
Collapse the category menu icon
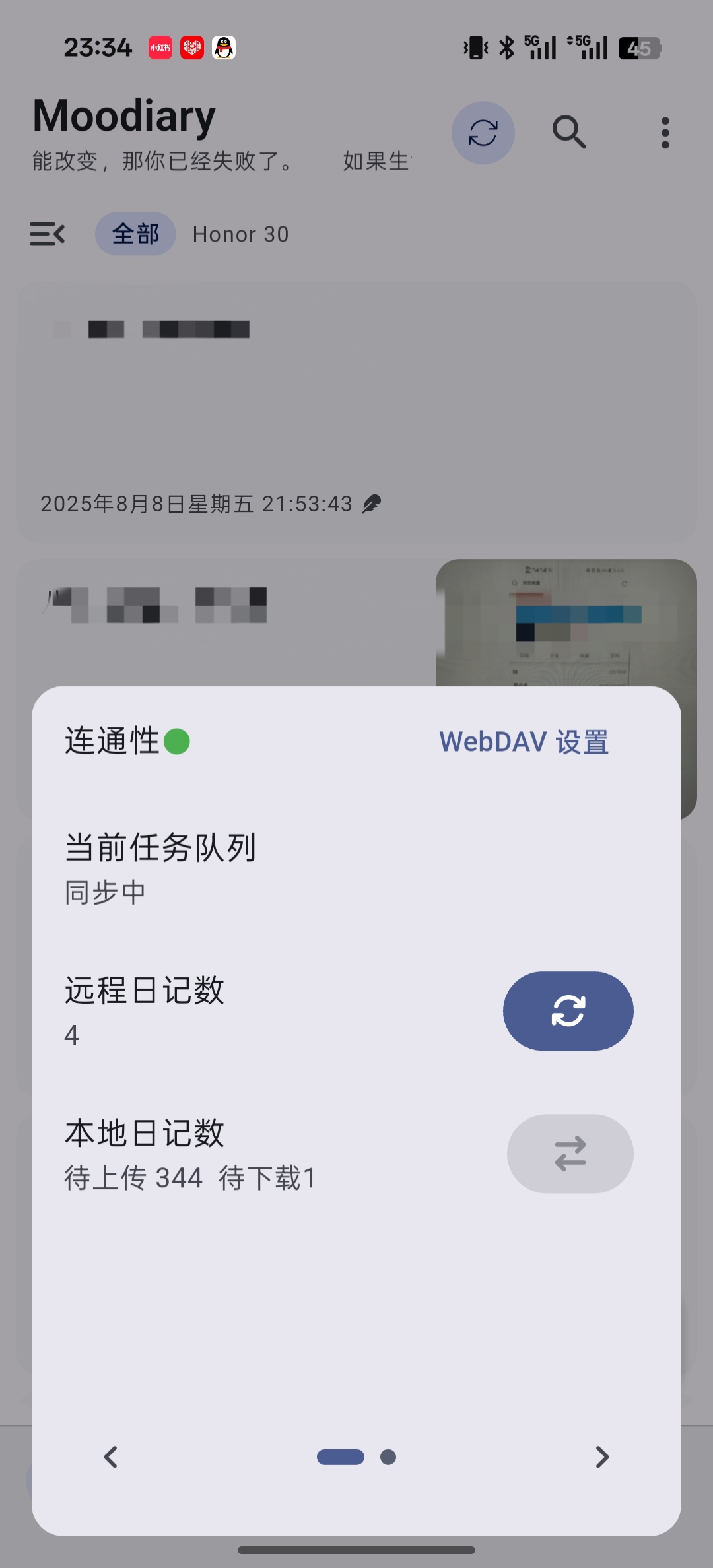(47, 234)
